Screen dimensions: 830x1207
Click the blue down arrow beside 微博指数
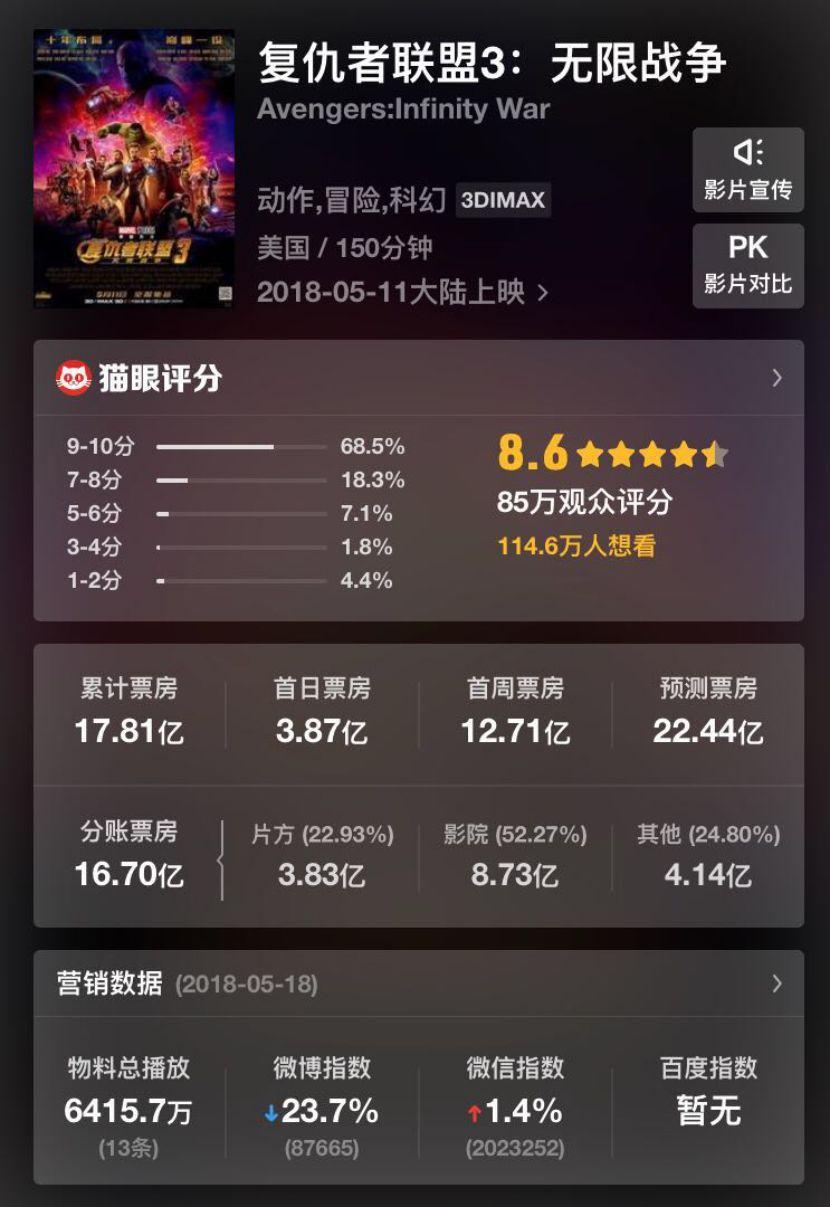pos(272,1111)
